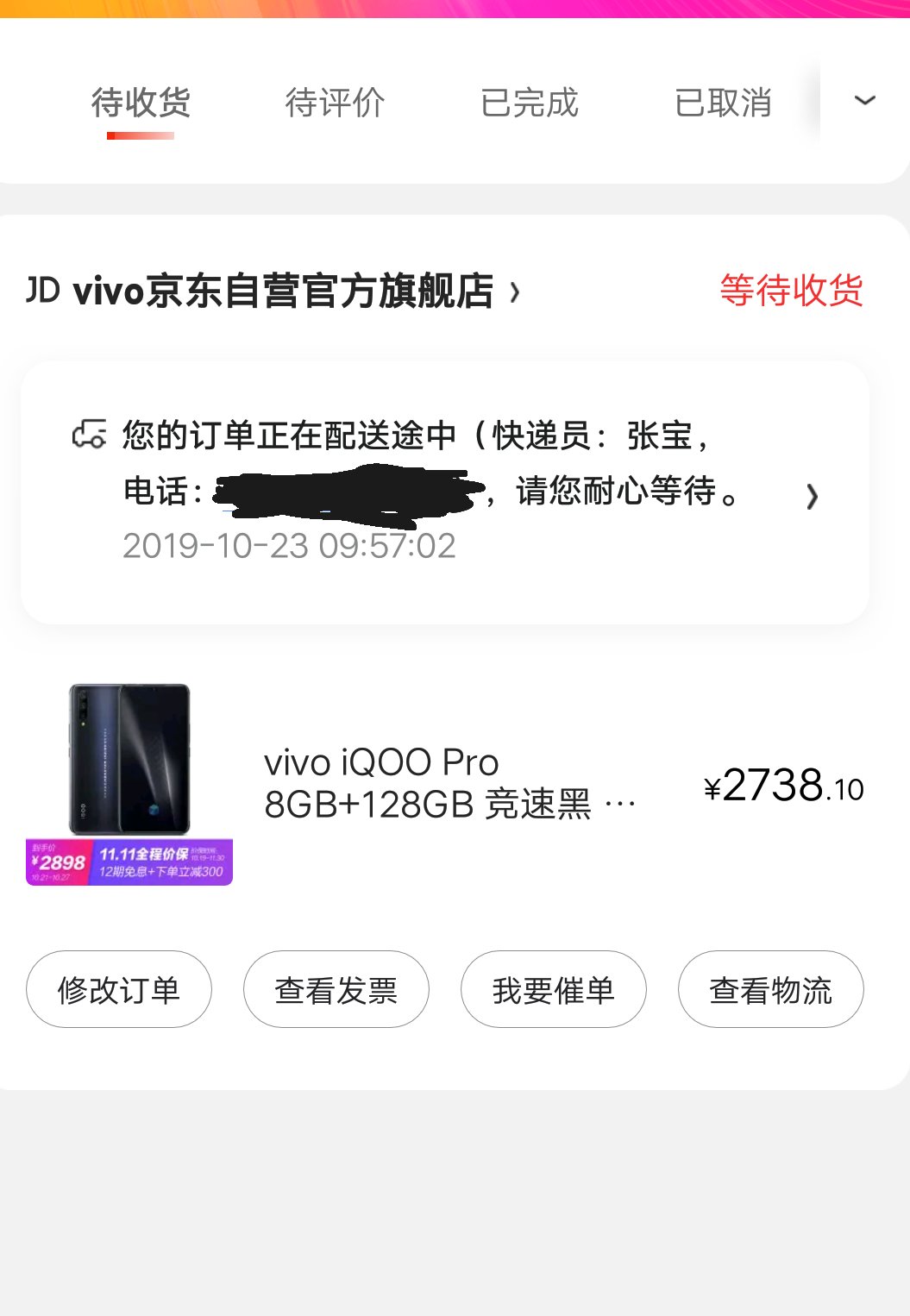The width and height of the screenshot is (910, 1316).
Task: Expand the order tabs dropdown arrow
Action: click(864, 101)
